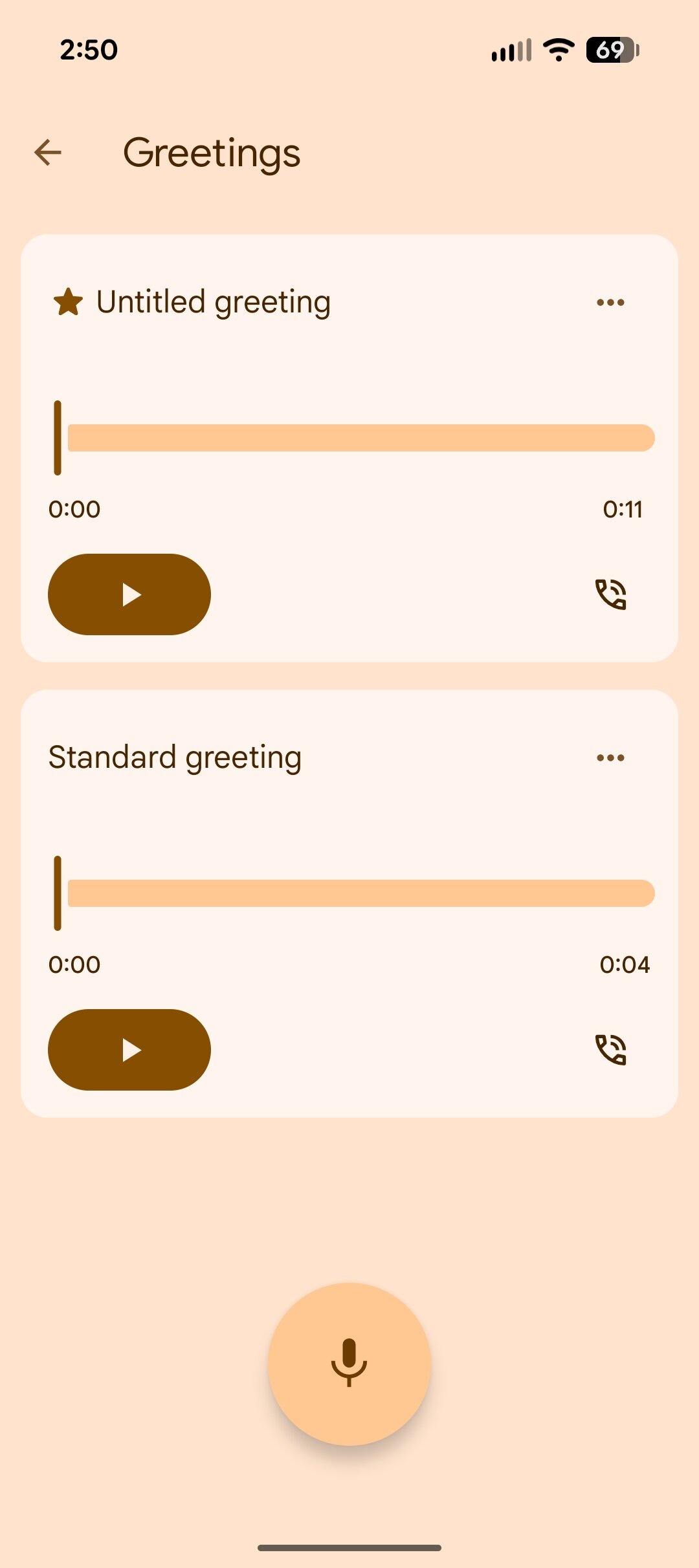Tap the clock showing 2:50
Screen dimensions: 699x1568
[x=89, y=50]
